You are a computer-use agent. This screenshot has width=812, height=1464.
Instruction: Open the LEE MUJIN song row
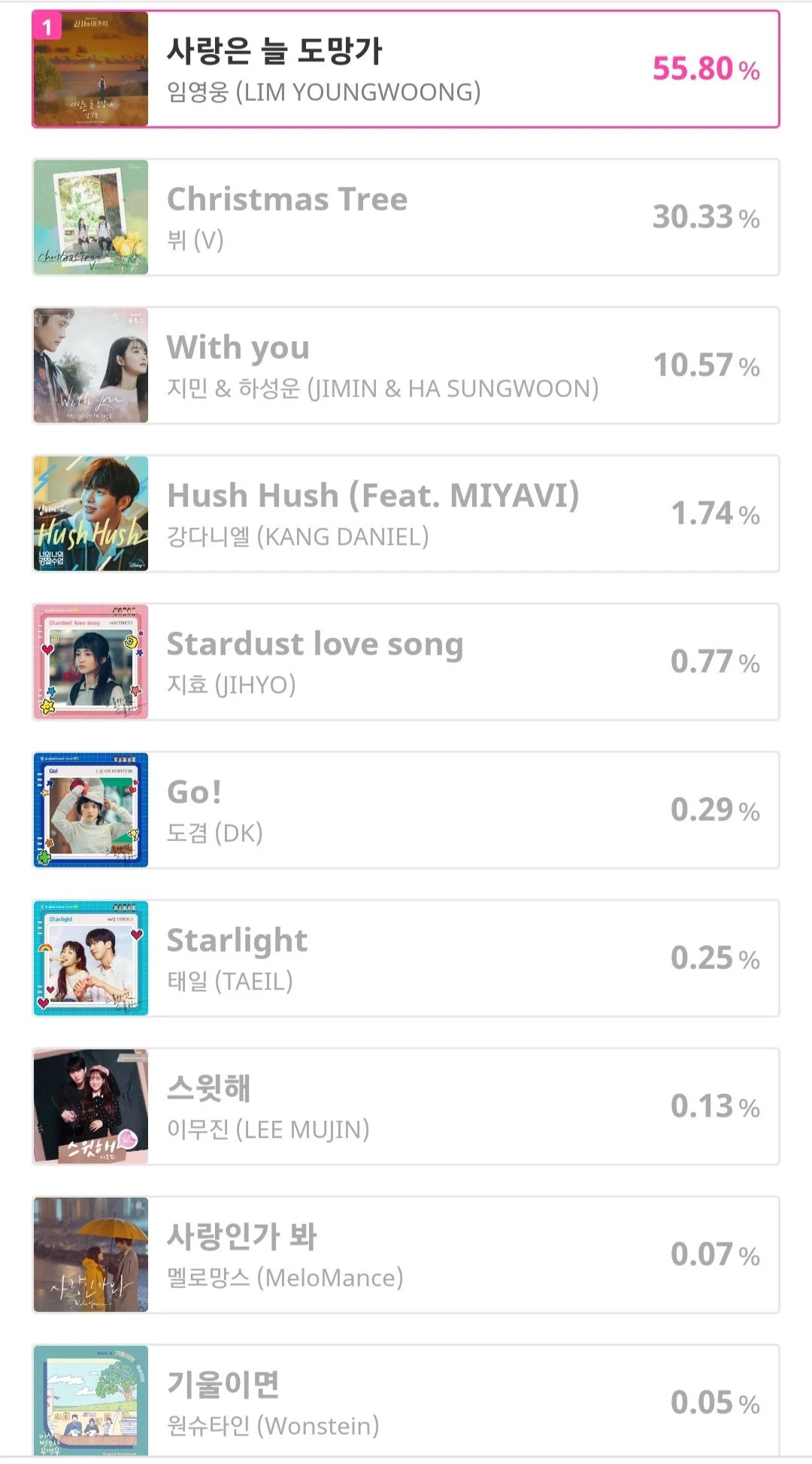[406, 1107]
